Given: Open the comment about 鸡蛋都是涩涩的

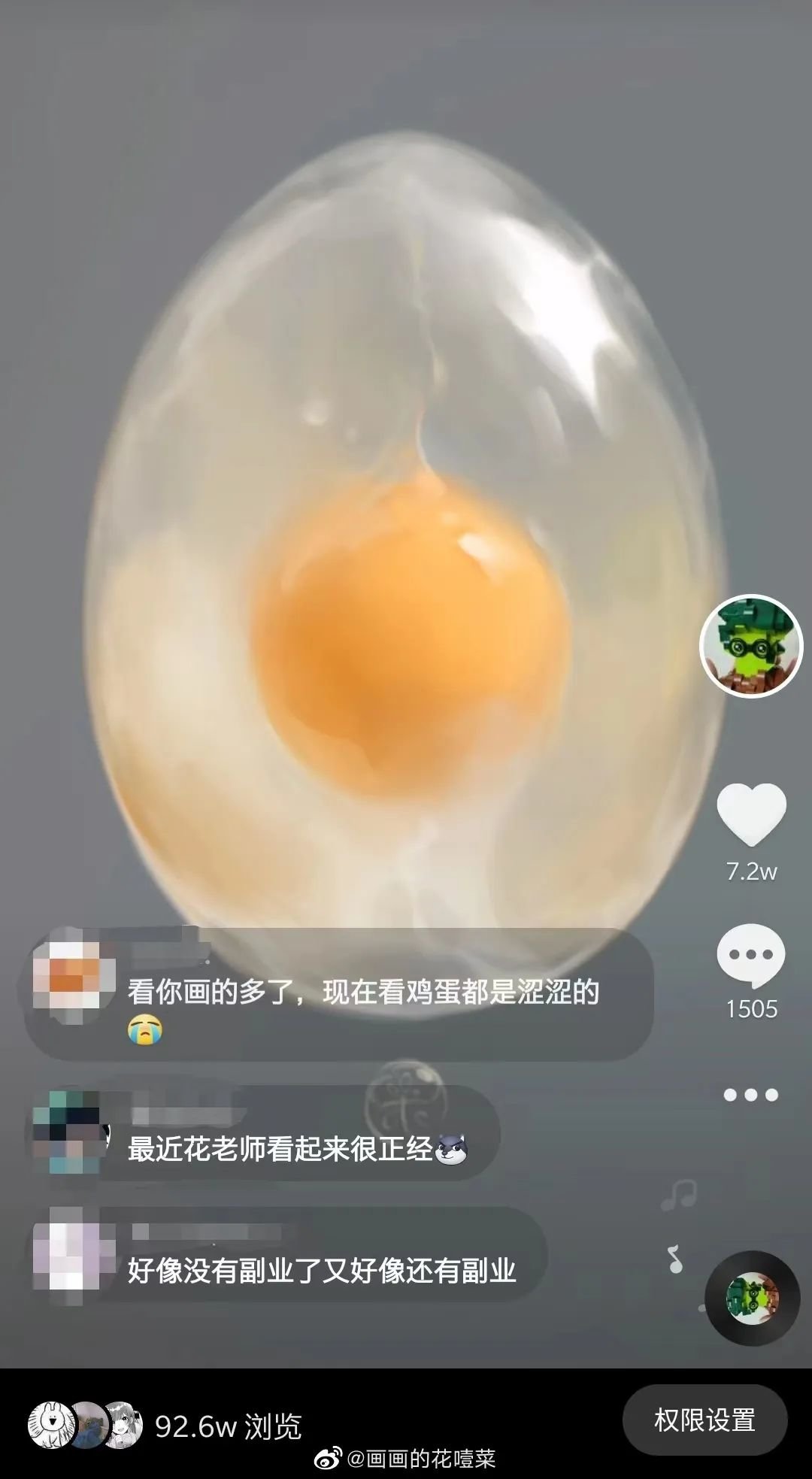Looking at the screenshot, I should point(361,994).
